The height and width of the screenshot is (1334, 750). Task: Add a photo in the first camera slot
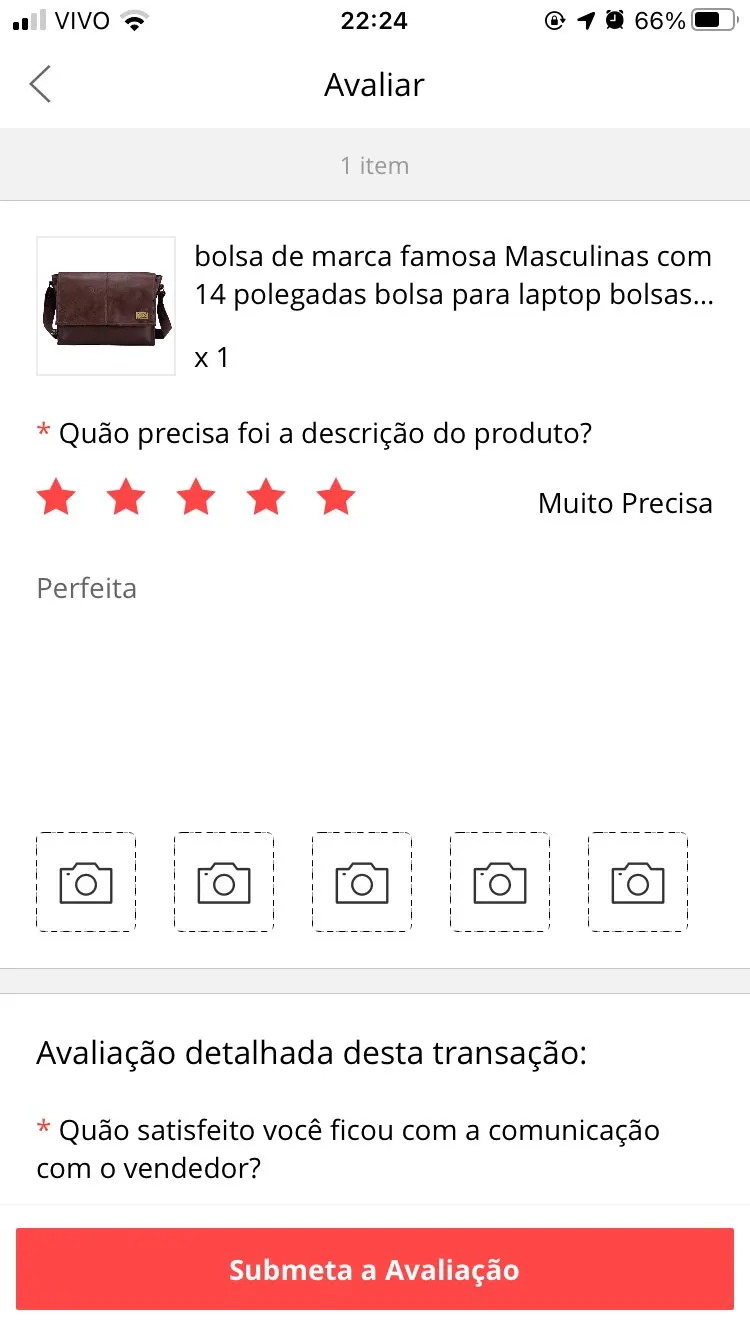point(86,882)
